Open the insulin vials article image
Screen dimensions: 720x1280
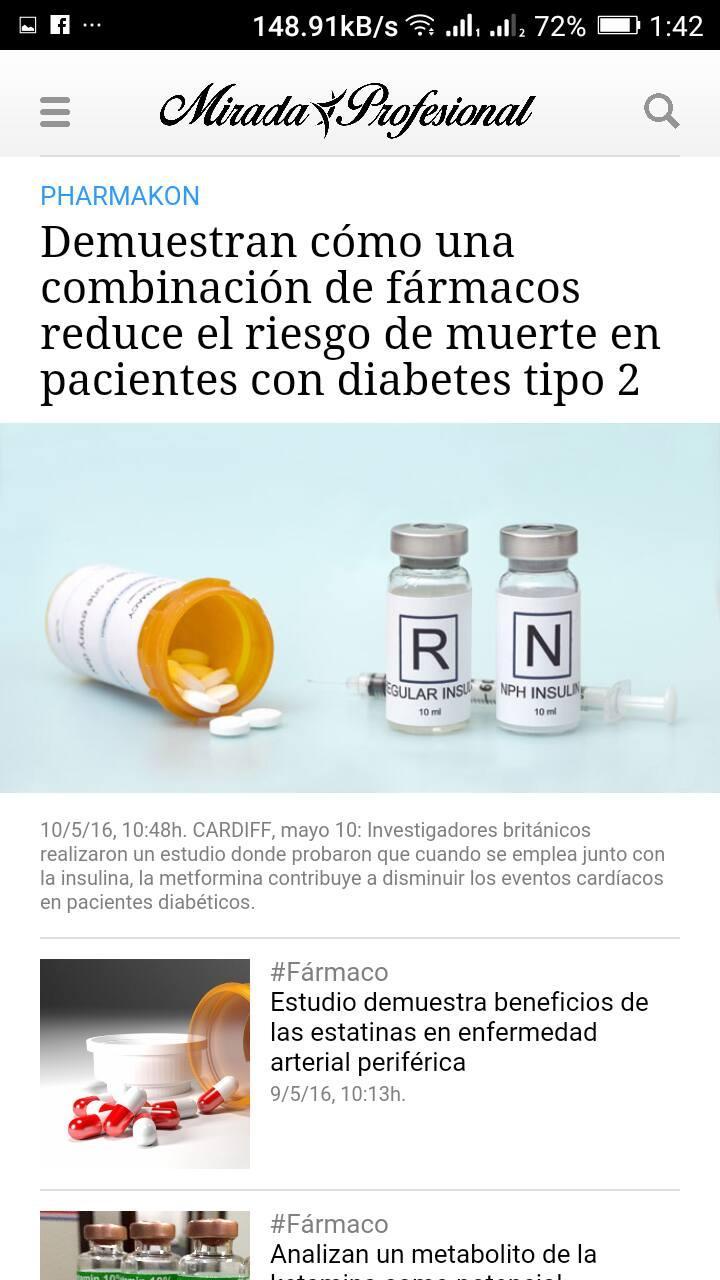(x=360, y=607)
